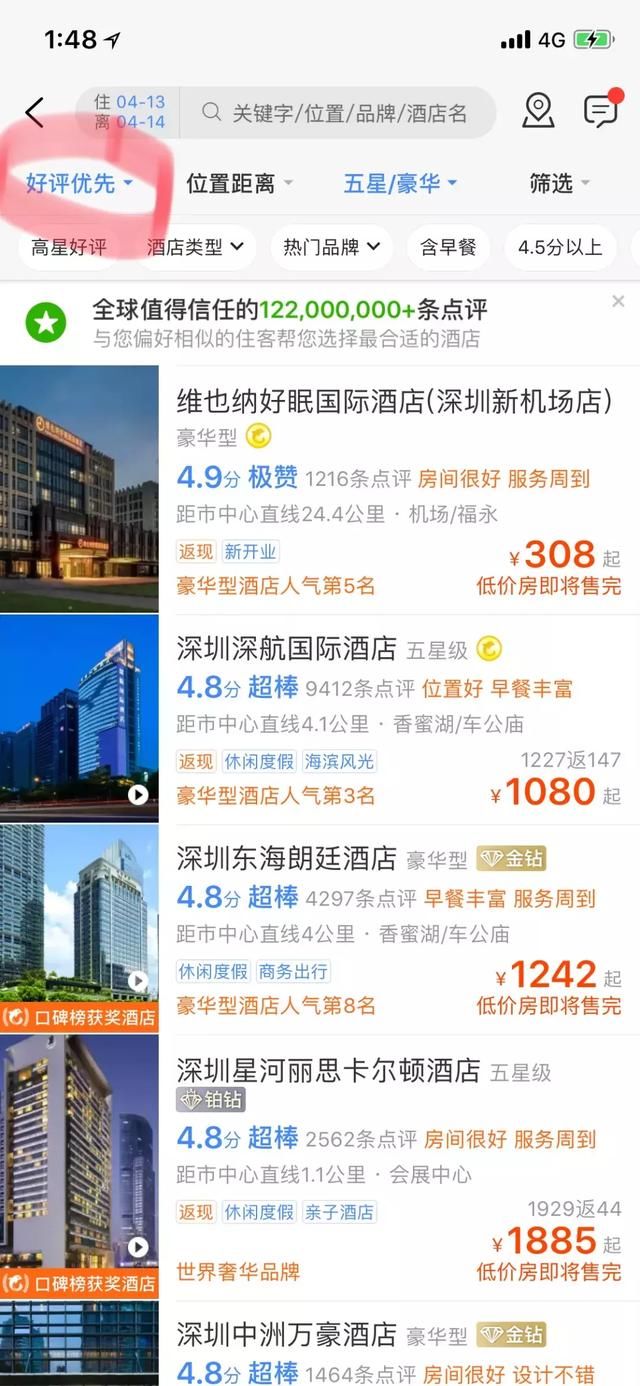Select the 含早餐 filter chip

(448, 248)
